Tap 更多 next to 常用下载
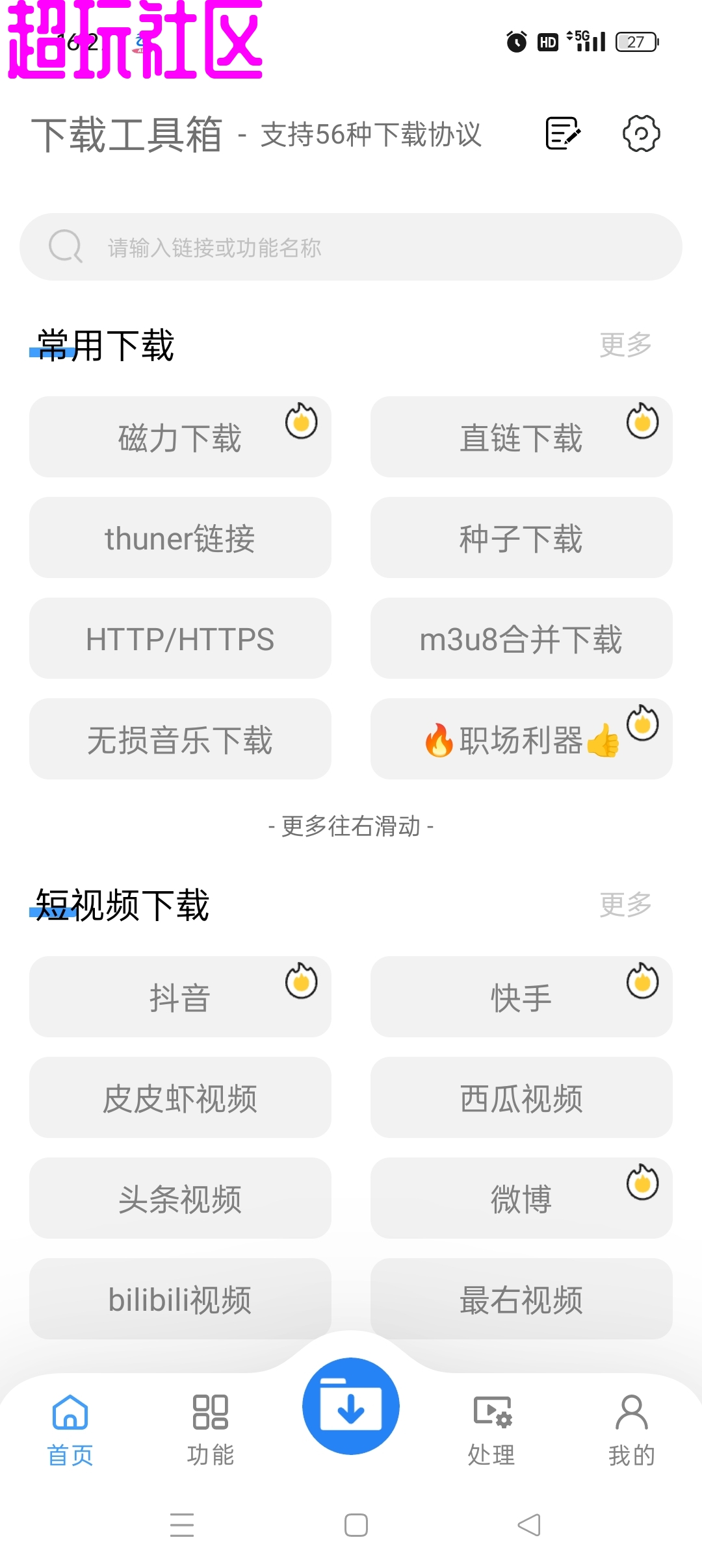Screen dimensions: 702x1568 625,346
